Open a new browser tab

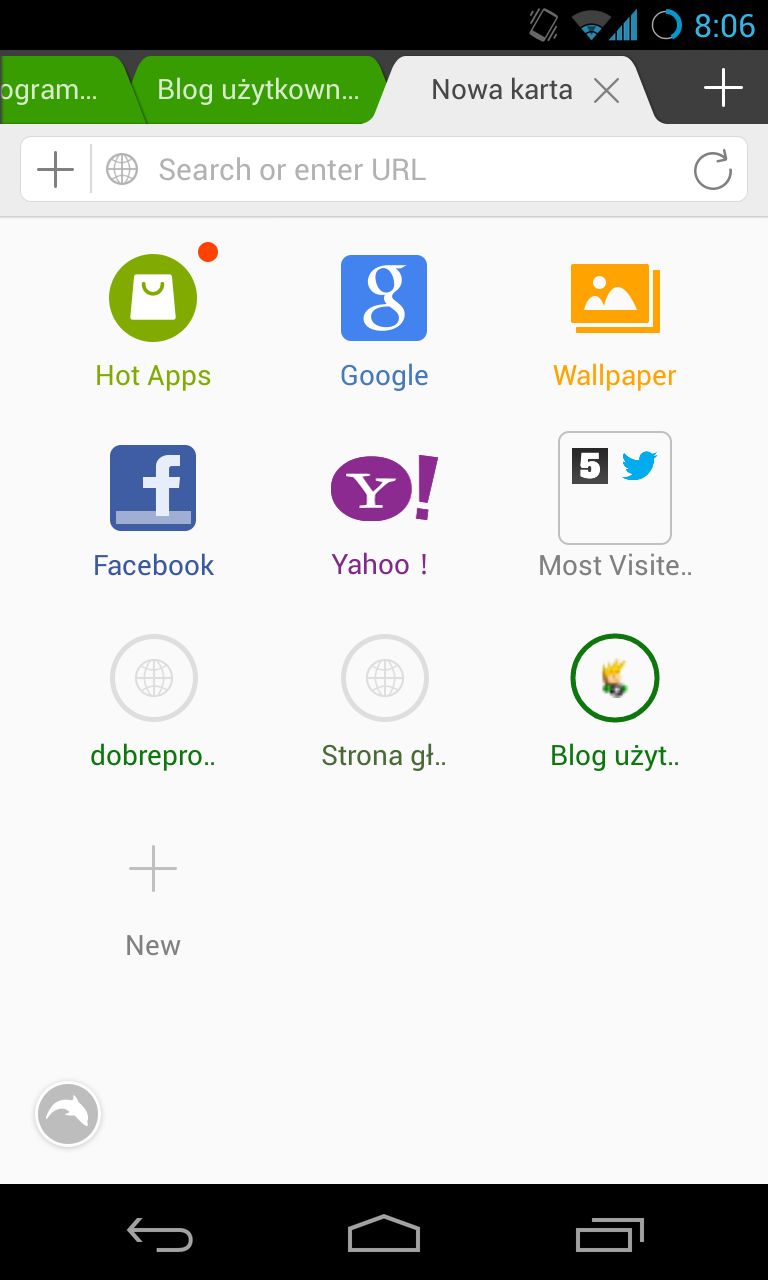[722, 89]
